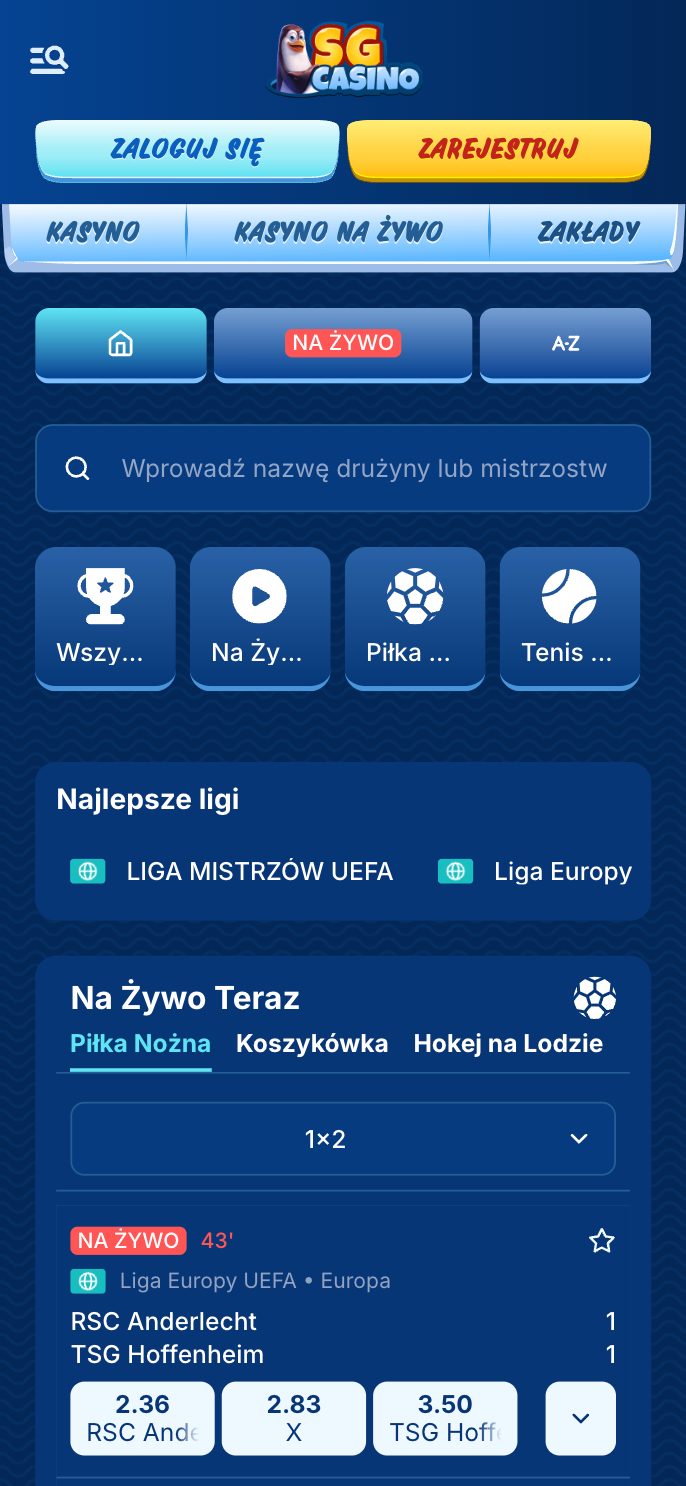Switch to Kasyno na żywo tab
This screenshot has height=1486, width=686.
tap(338, 232)
